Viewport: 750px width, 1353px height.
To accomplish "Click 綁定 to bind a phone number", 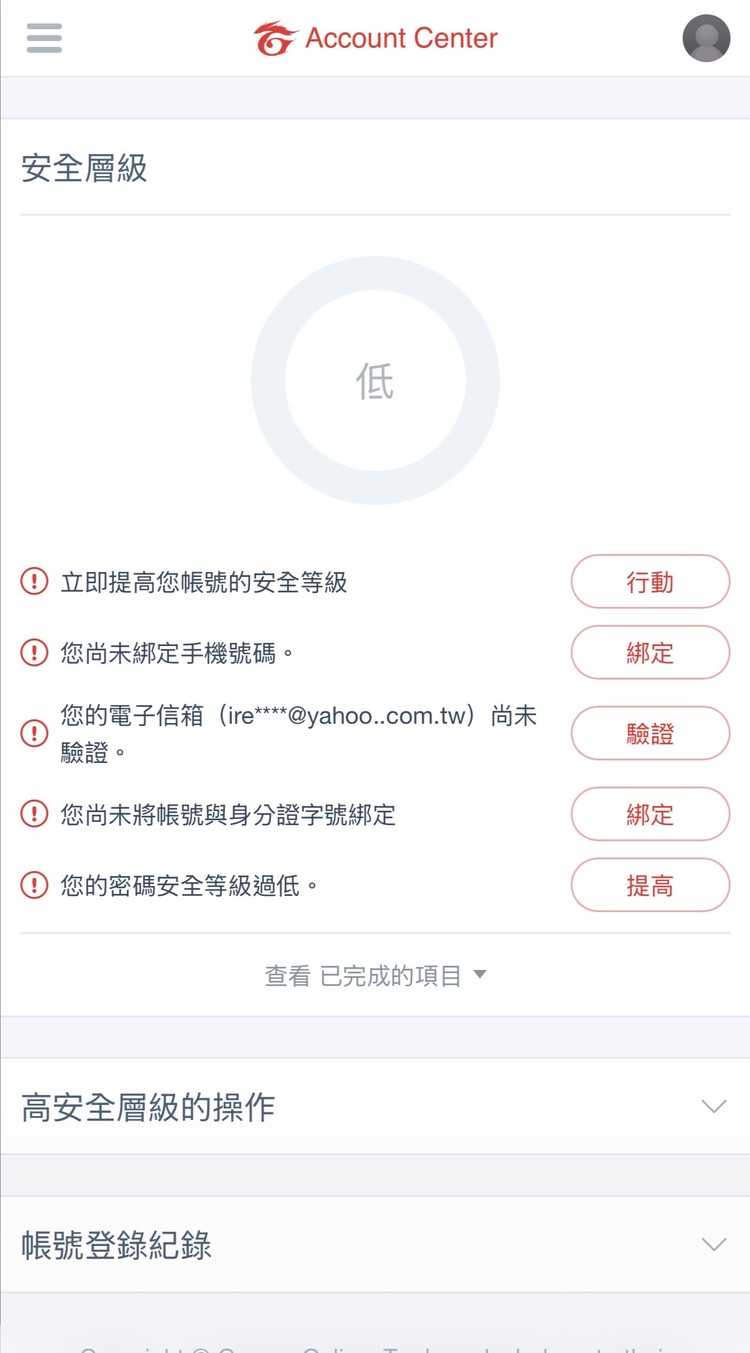I will (x=650, y=652).
